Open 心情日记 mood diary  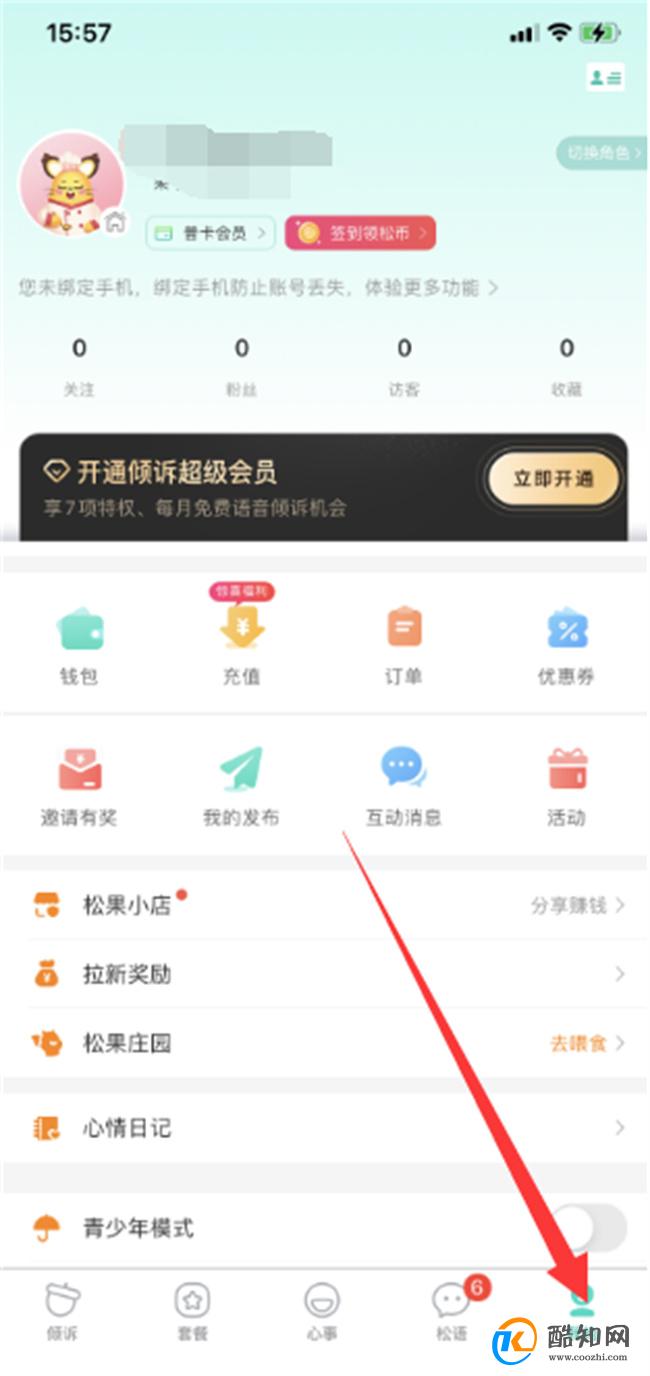pos(325,1128)
